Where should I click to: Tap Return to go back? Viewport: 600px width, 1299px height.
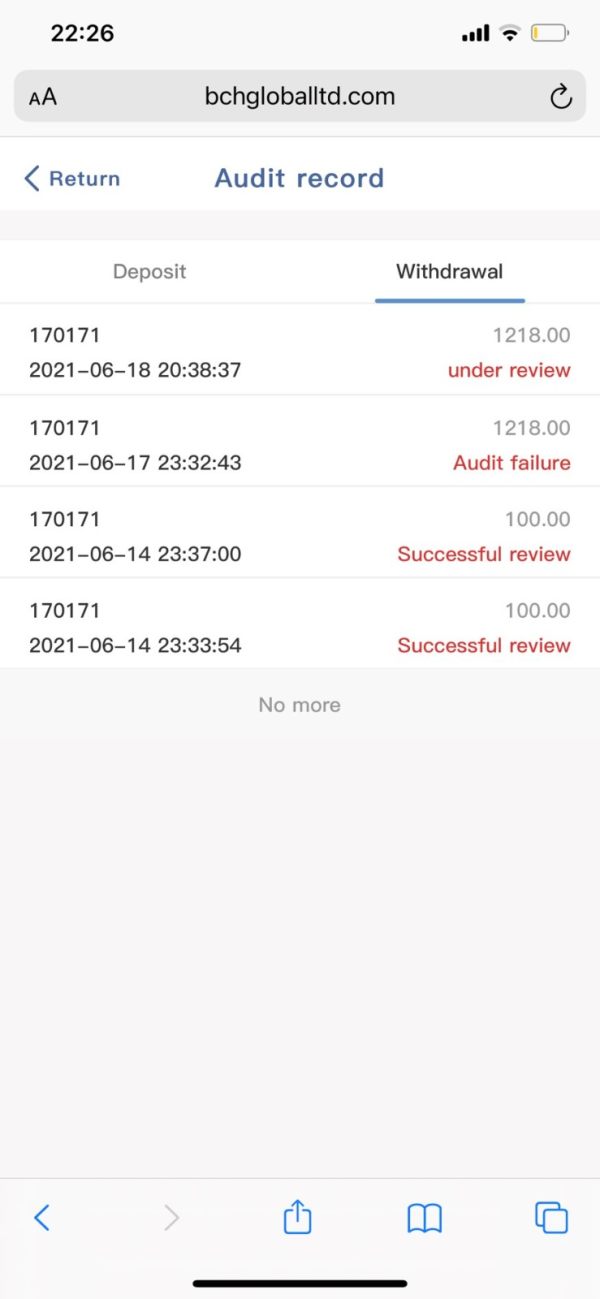pyautogui.click(x=71, y=179)
